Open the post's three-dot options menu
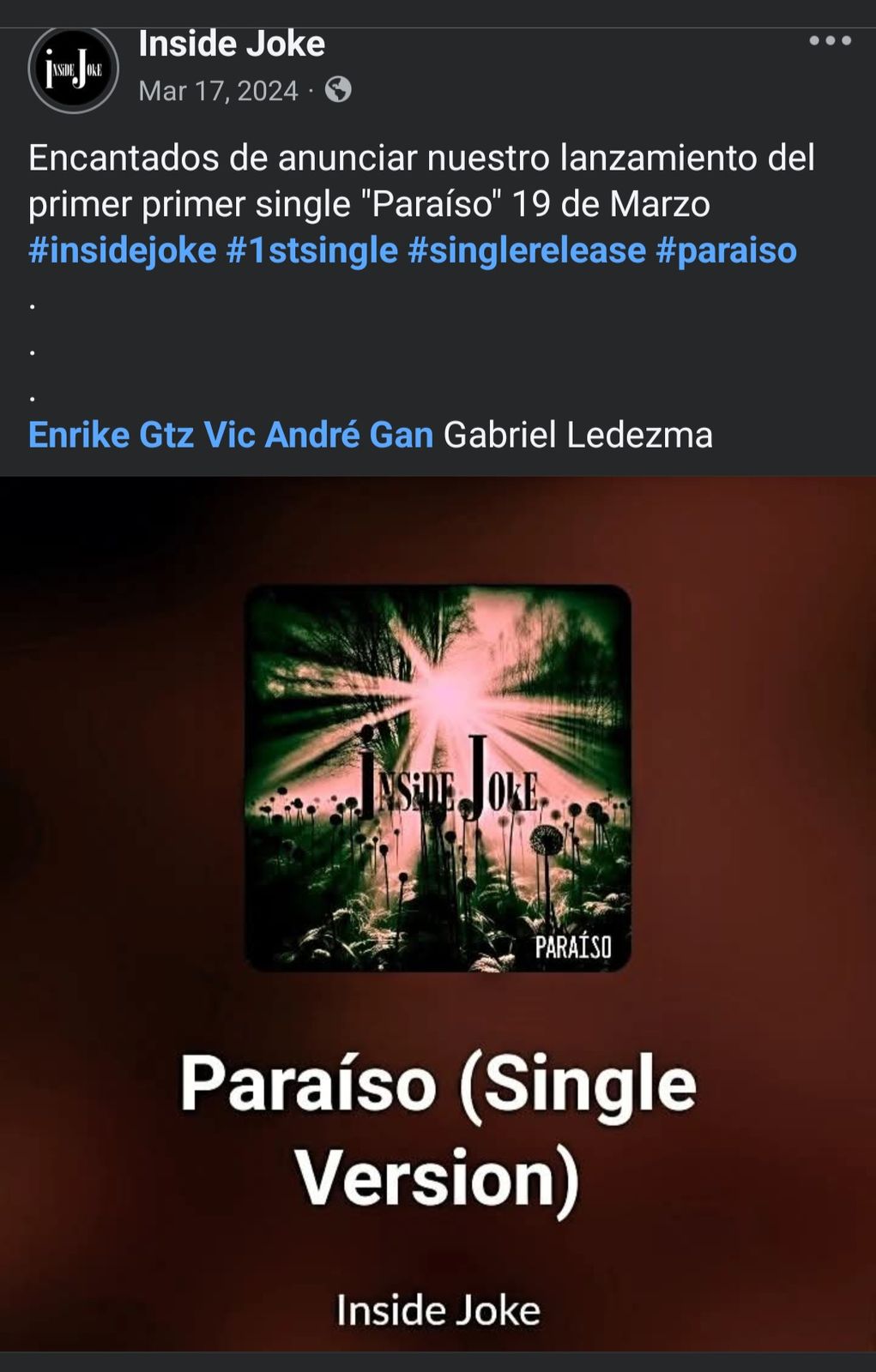This screenshot has height=1372, width=876. coord(830,41)
